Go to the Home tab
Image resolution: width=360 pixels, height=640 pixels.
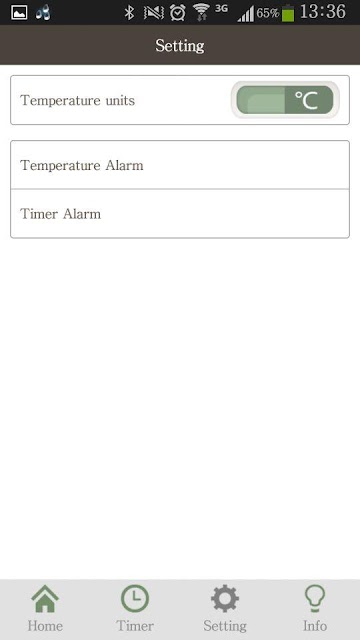pyautogui.click(x=45, y=609)
